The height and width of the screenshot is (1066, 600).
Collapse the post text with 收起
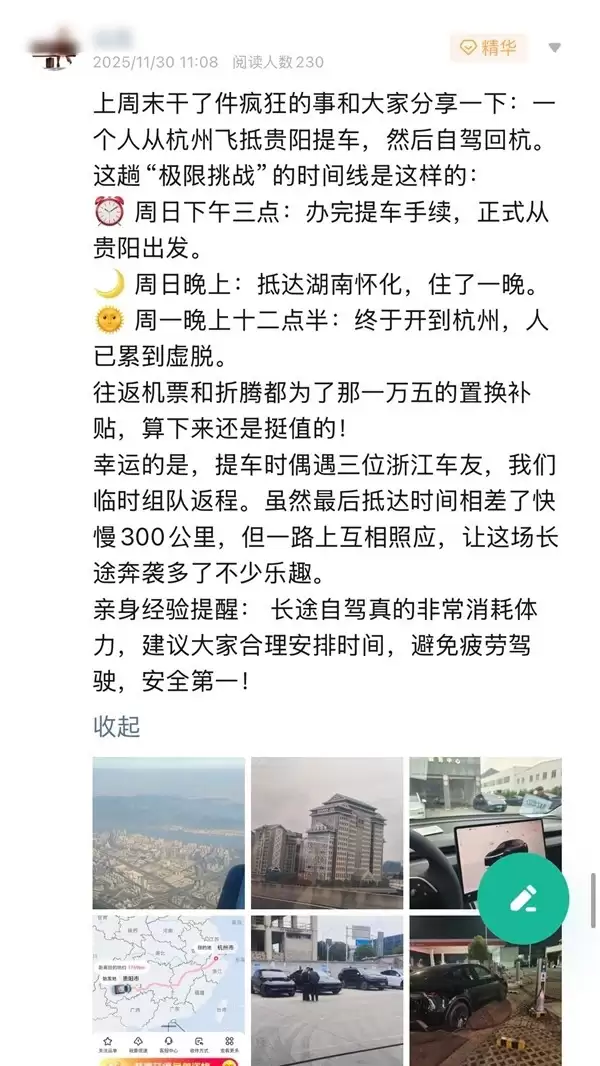click(x=116, y=726)
